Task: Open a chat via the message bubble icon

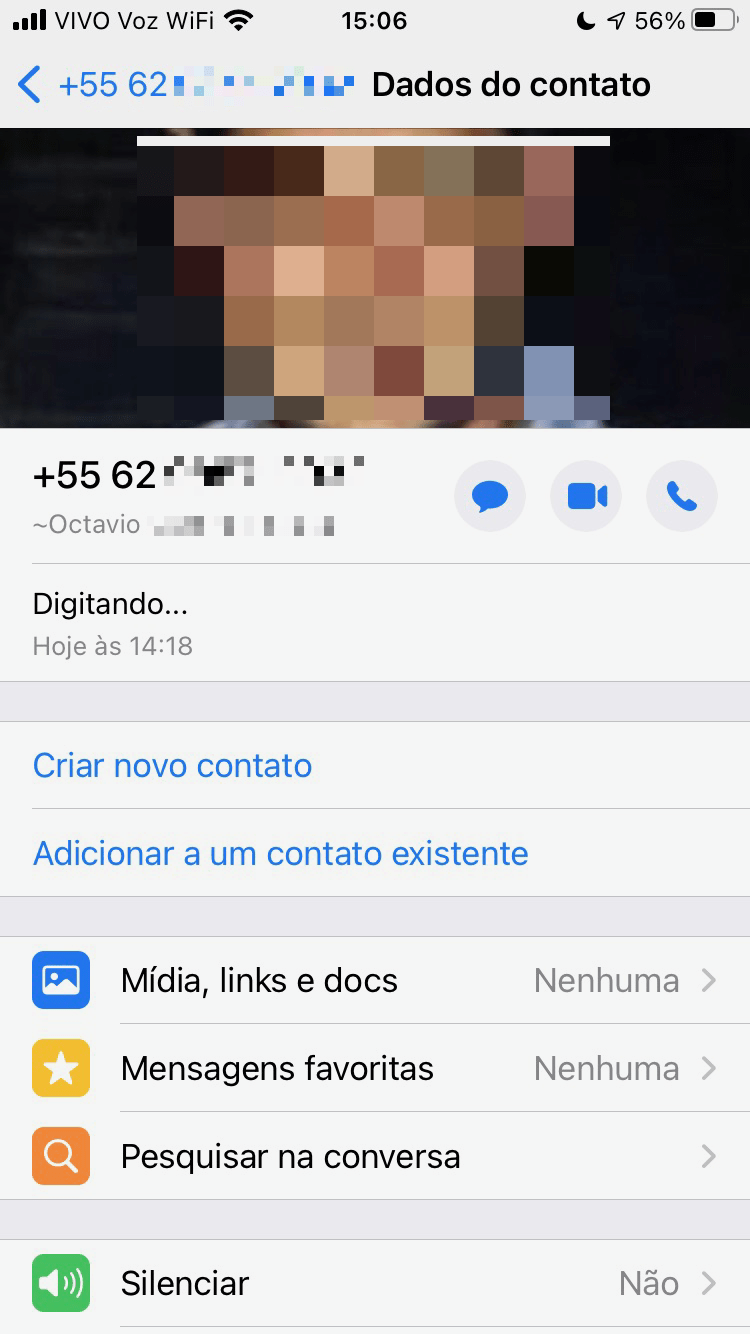Action: (489, 495)
